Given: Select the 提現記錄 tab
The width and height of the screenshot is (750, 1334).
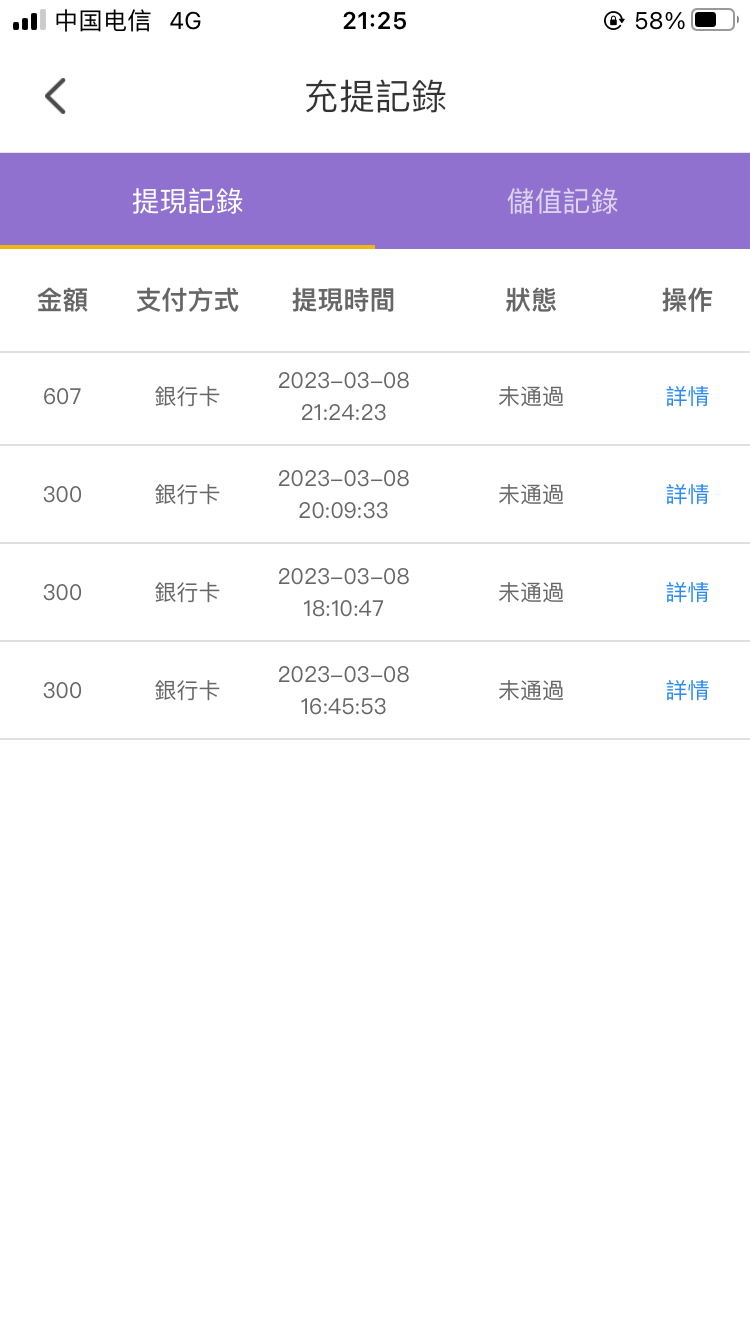Looking at the screenshot, I should click(x=188, y=201).
